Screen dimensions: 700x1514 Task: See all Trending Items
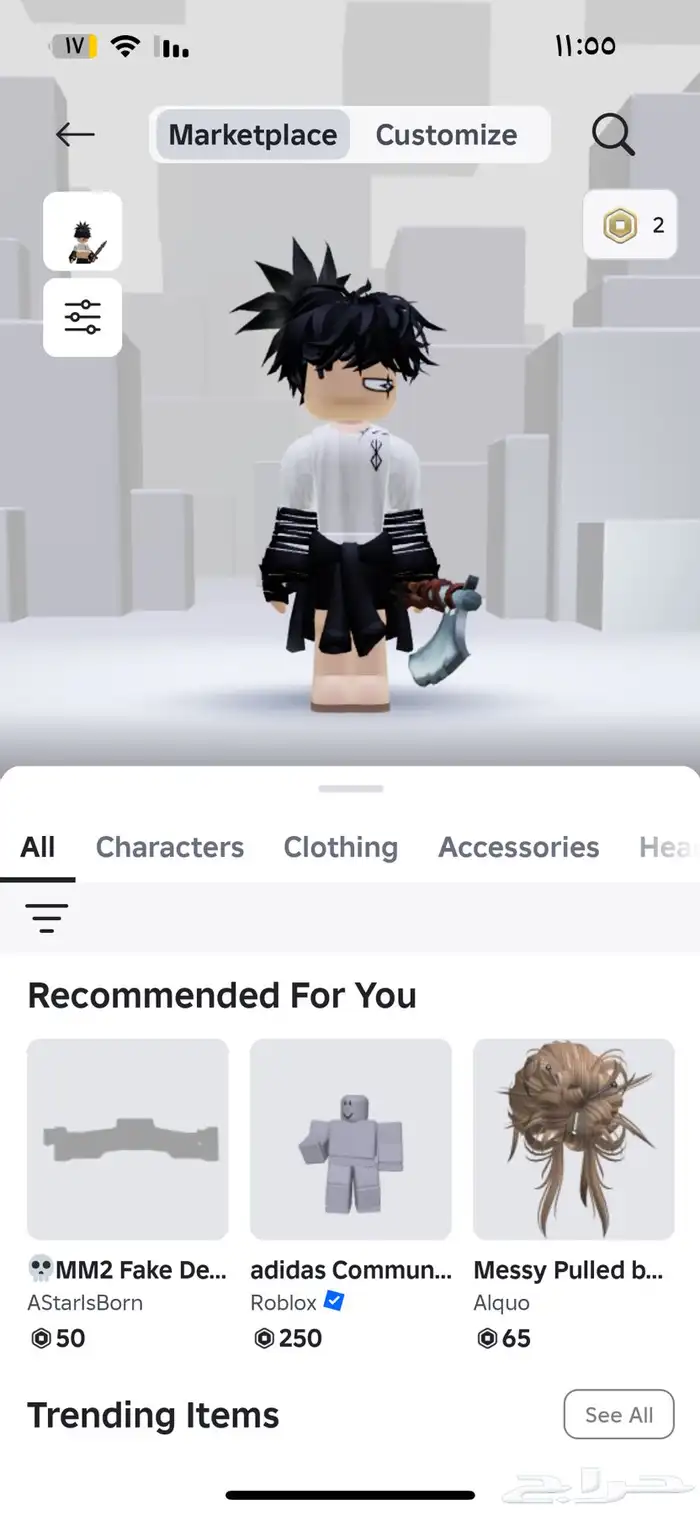click(x=618, y=1414)
